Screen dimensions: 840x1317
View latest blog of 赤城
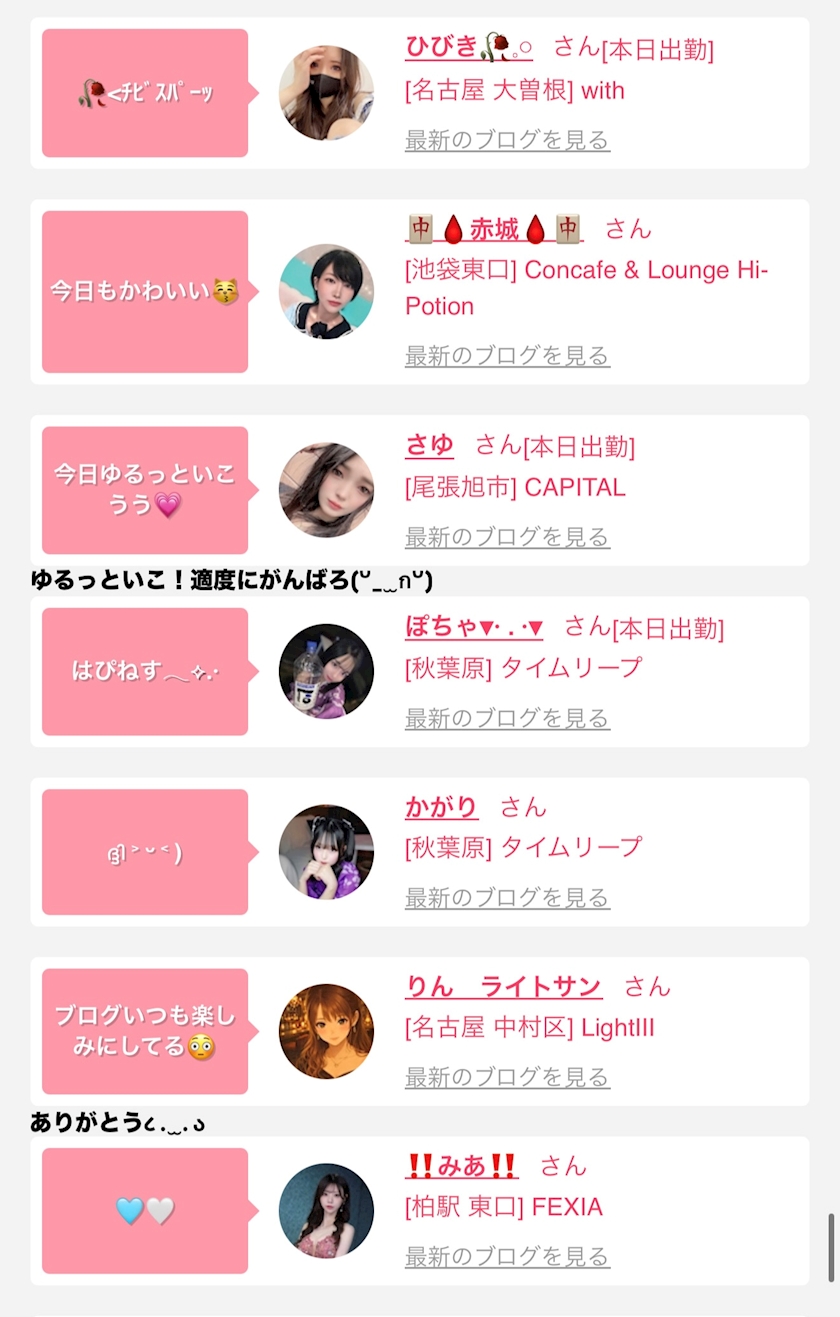pos(507,356)
